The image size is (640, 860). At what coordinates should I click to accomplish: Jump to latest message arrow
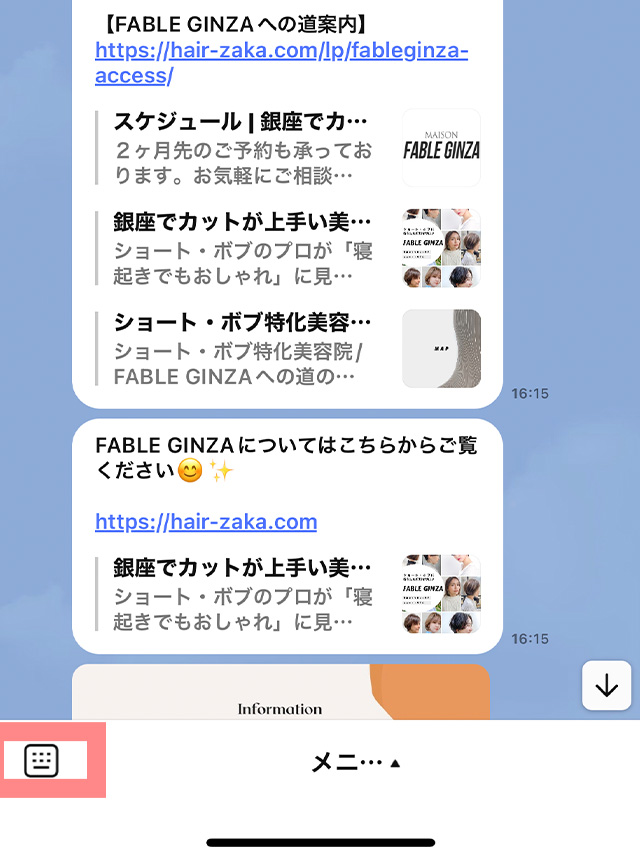point(606,687)
